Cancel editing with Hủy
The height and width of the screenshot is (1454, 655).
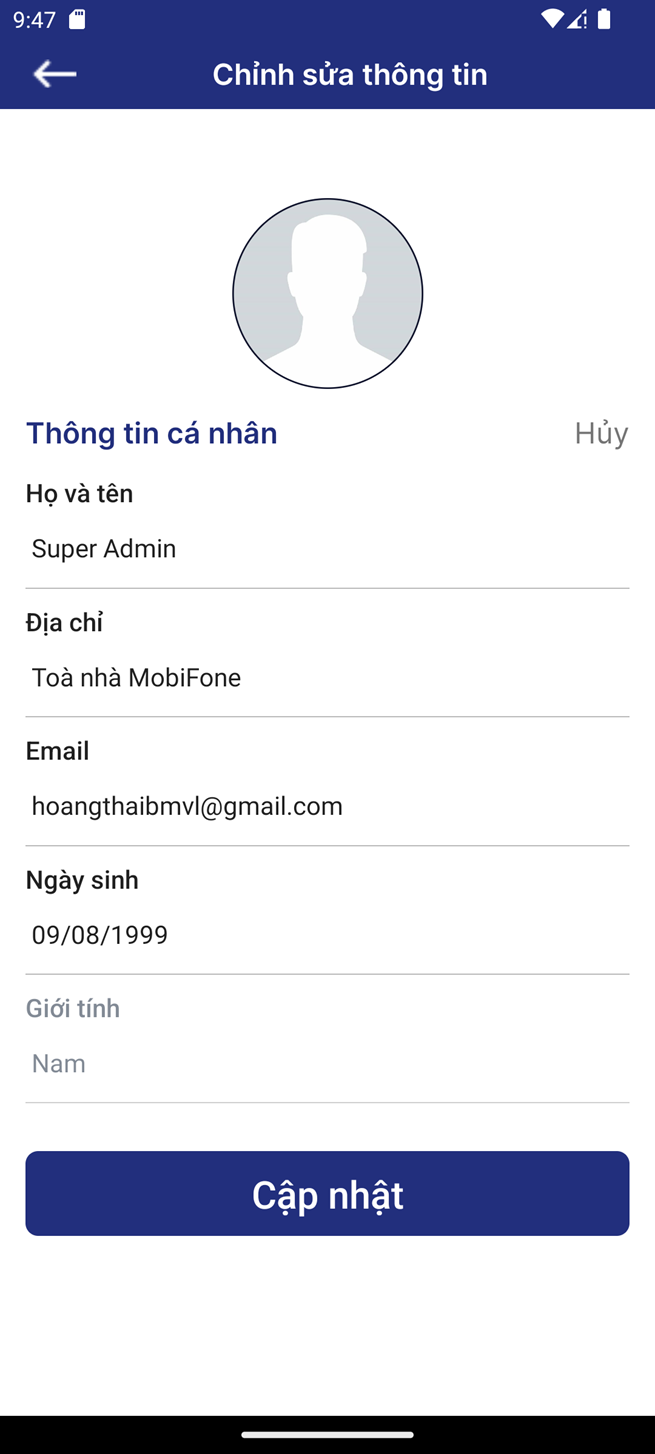click(x=601, y=433)
